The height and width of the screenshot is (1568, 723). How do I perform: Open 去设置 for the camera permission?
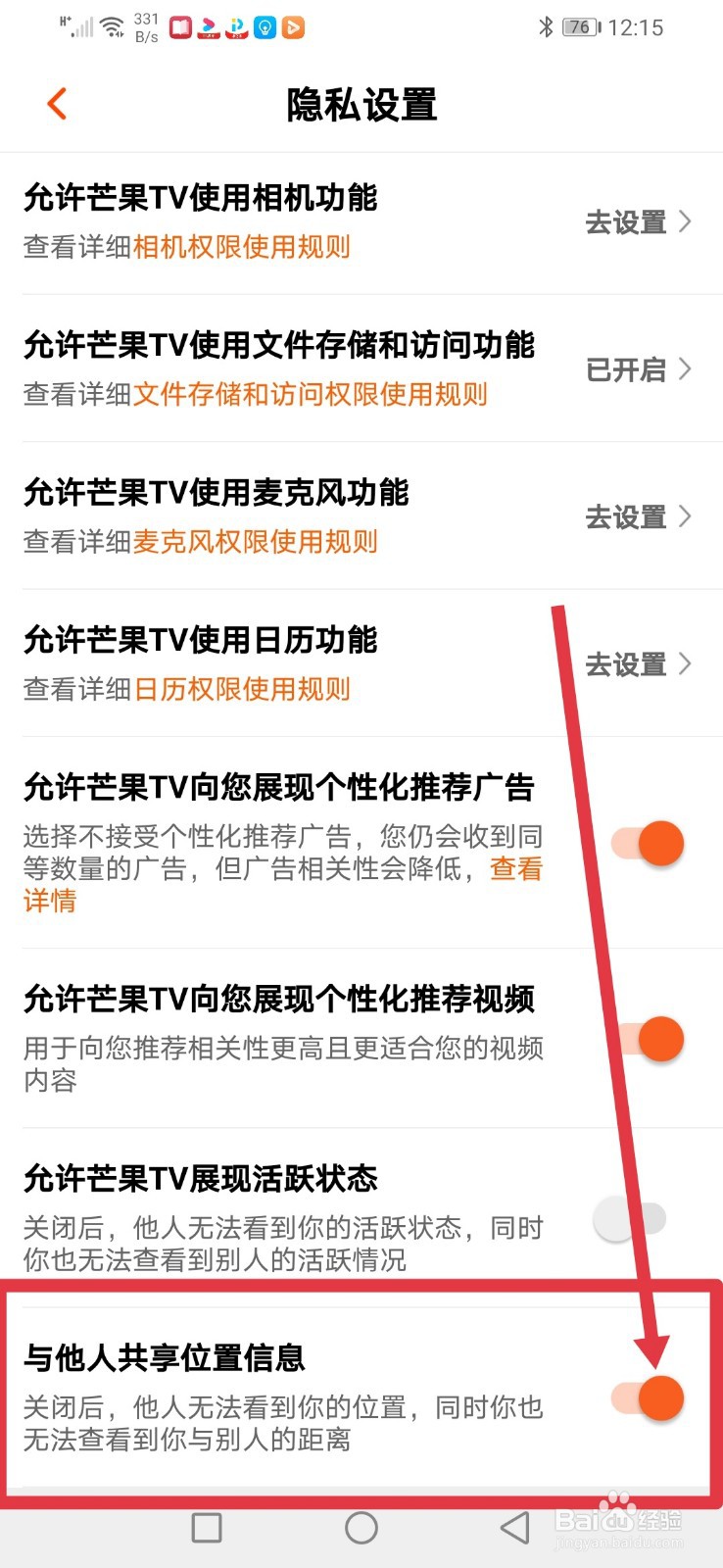click(x=639, y=222)
